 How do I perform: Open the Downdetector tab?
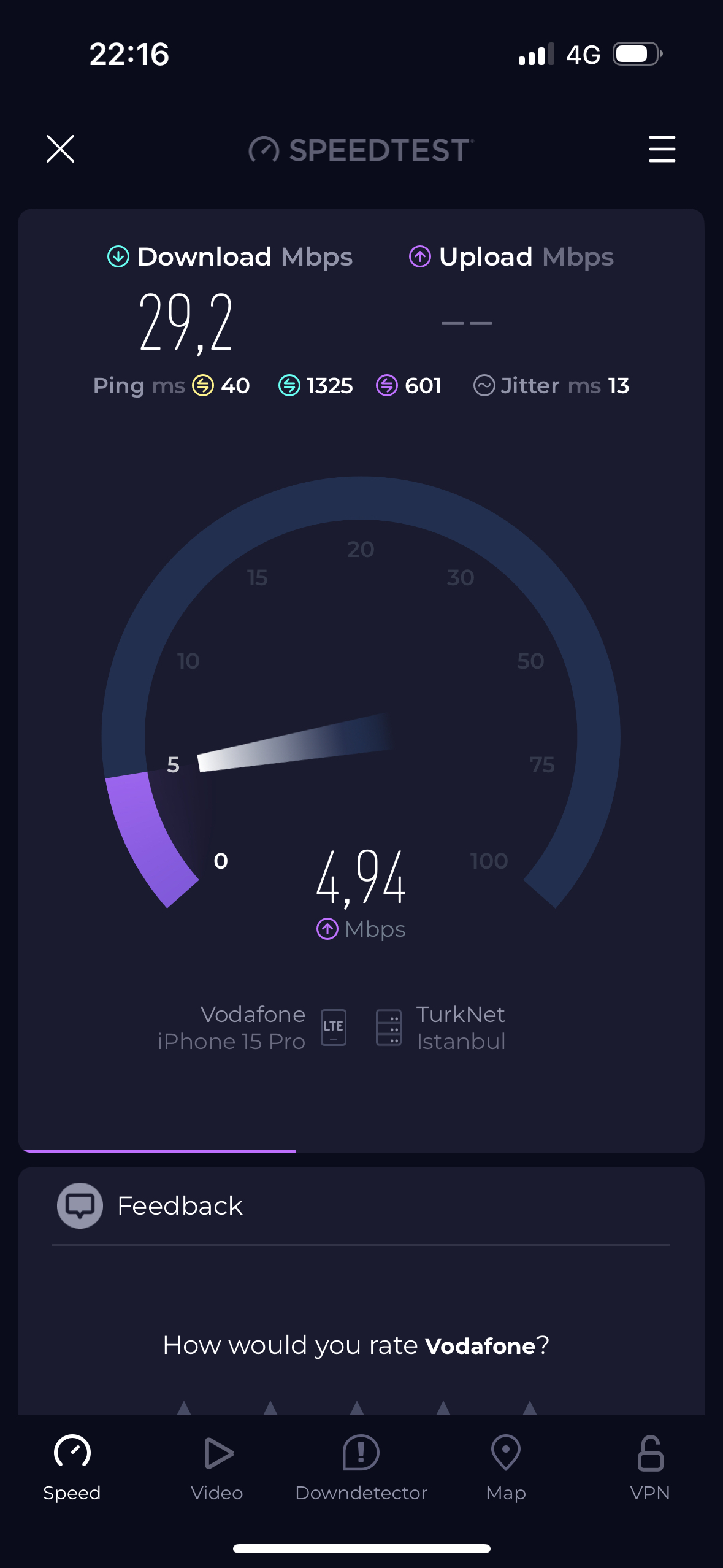(361, 1468)
